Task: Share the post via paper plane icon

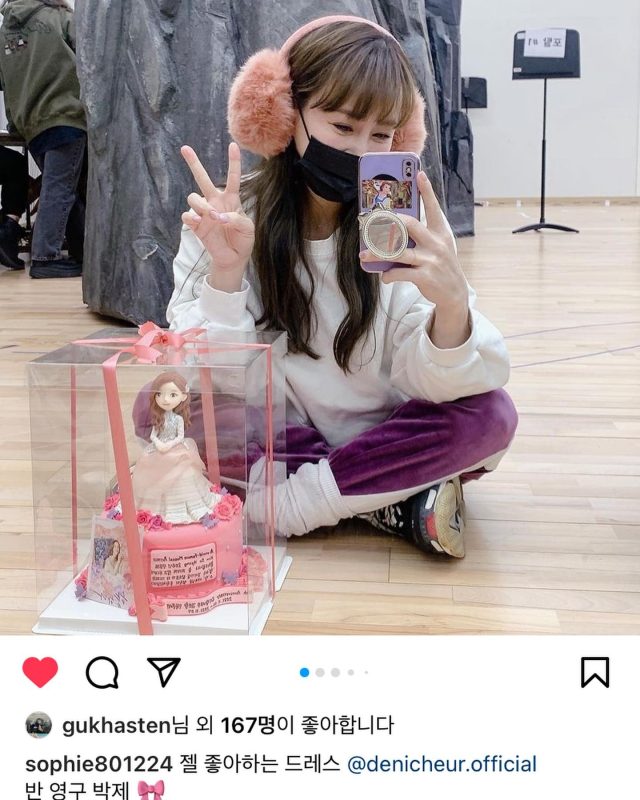Action: tap(164, 672)
